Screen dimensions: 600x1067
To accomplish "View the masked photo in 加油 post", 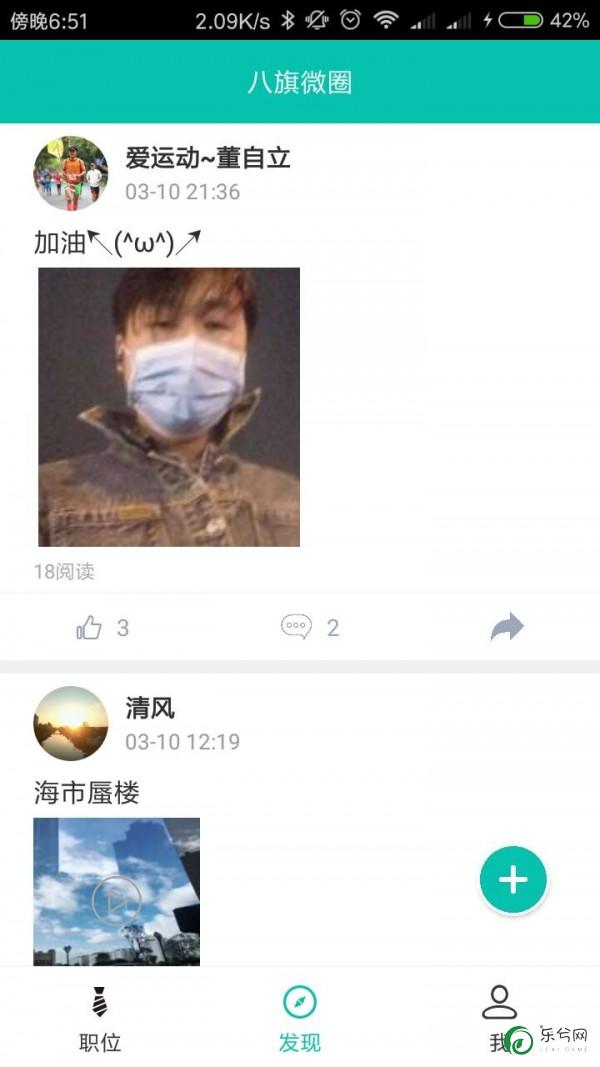I will pyautogui.click(x=169, y=406).
